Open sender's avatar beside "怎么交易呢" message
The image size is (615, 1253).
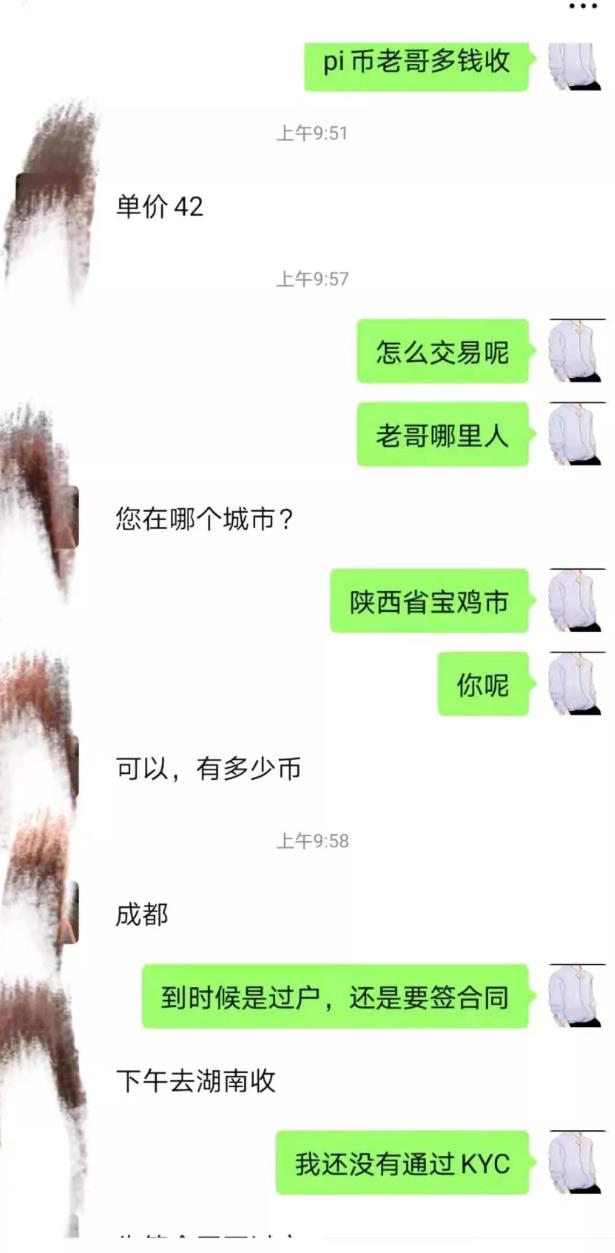[x=576, y=350]
